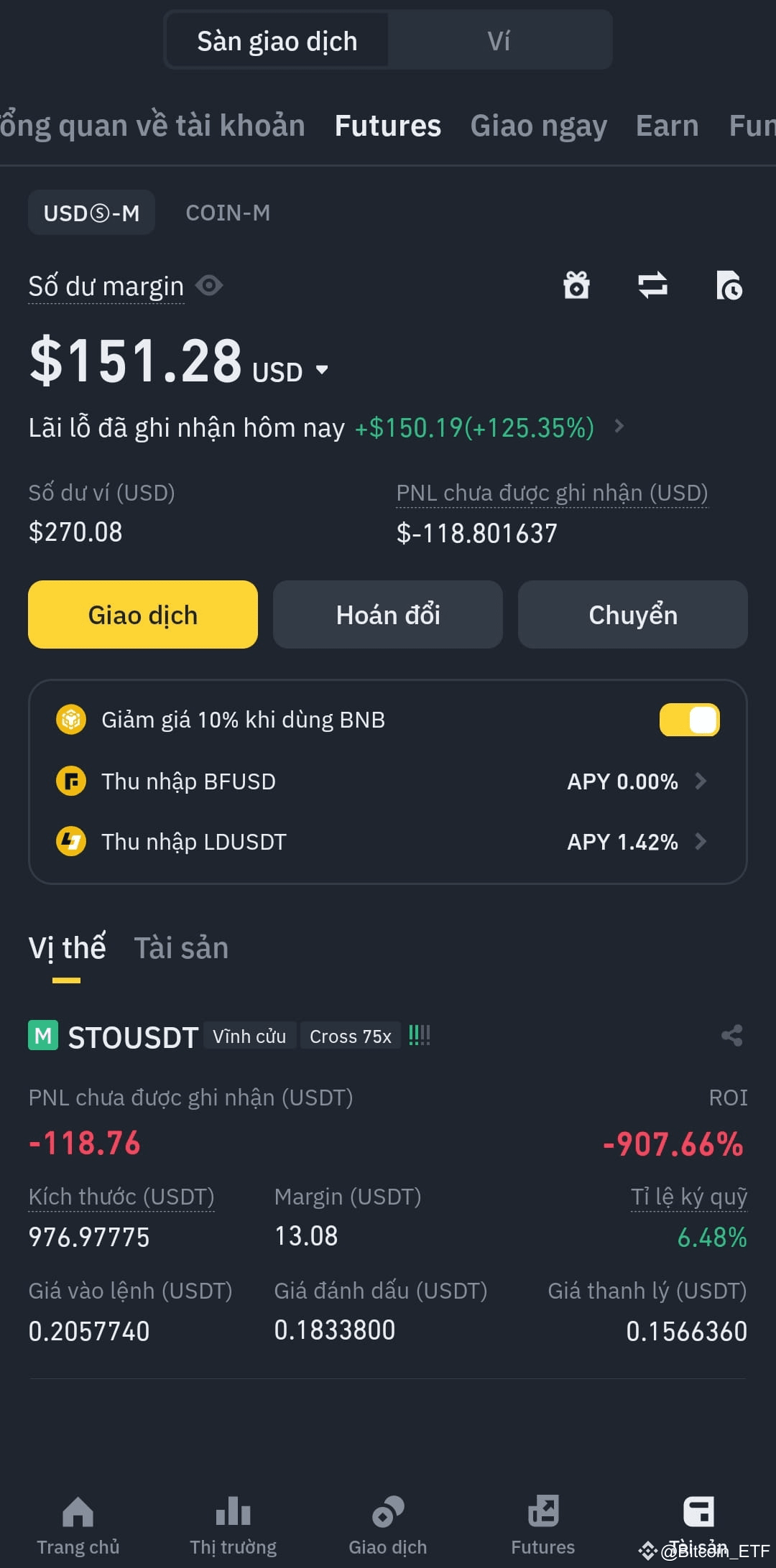Tap the yellow Giao dịch button
Image resolution: width=776 pixels, height=1568 pixels.
click(x=143, y=615)
